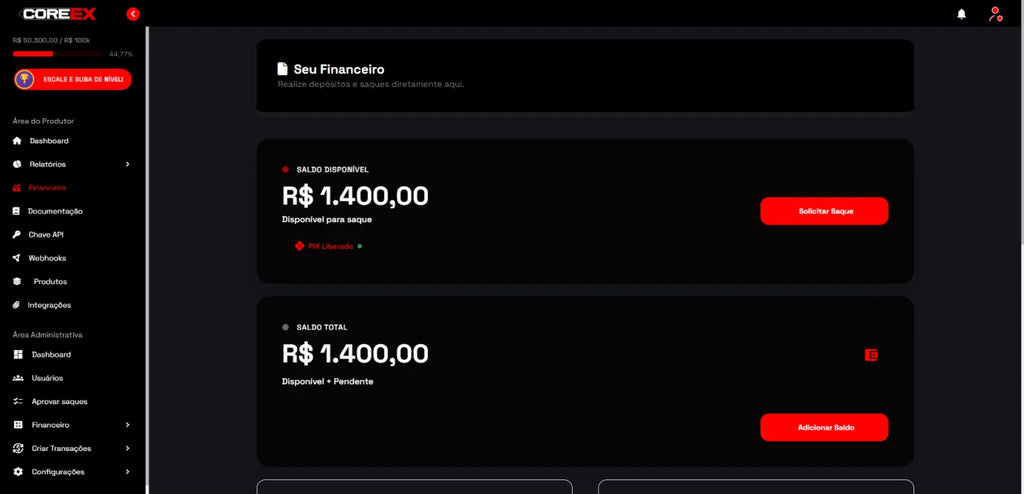This screenshot has width=1024, height=494.
Task: Open the user profile icon
Action: [994, 14]
